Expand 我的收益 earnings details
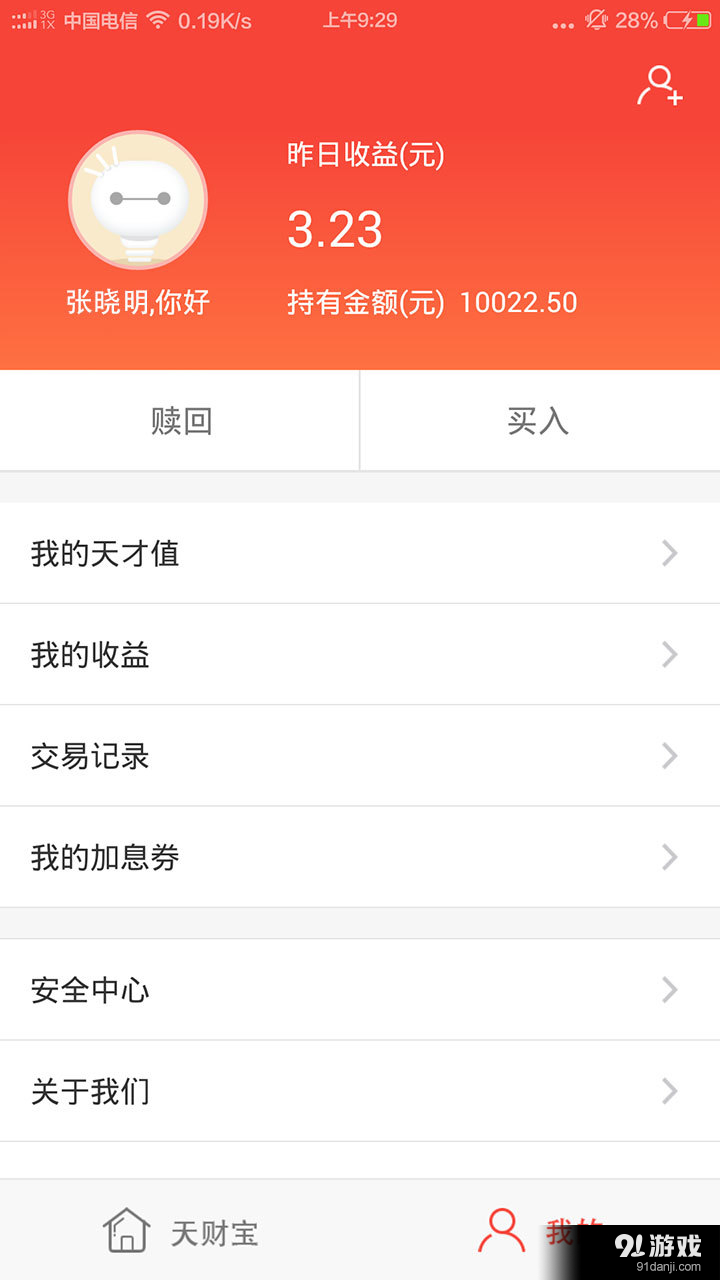 click(x=360, y=655)
